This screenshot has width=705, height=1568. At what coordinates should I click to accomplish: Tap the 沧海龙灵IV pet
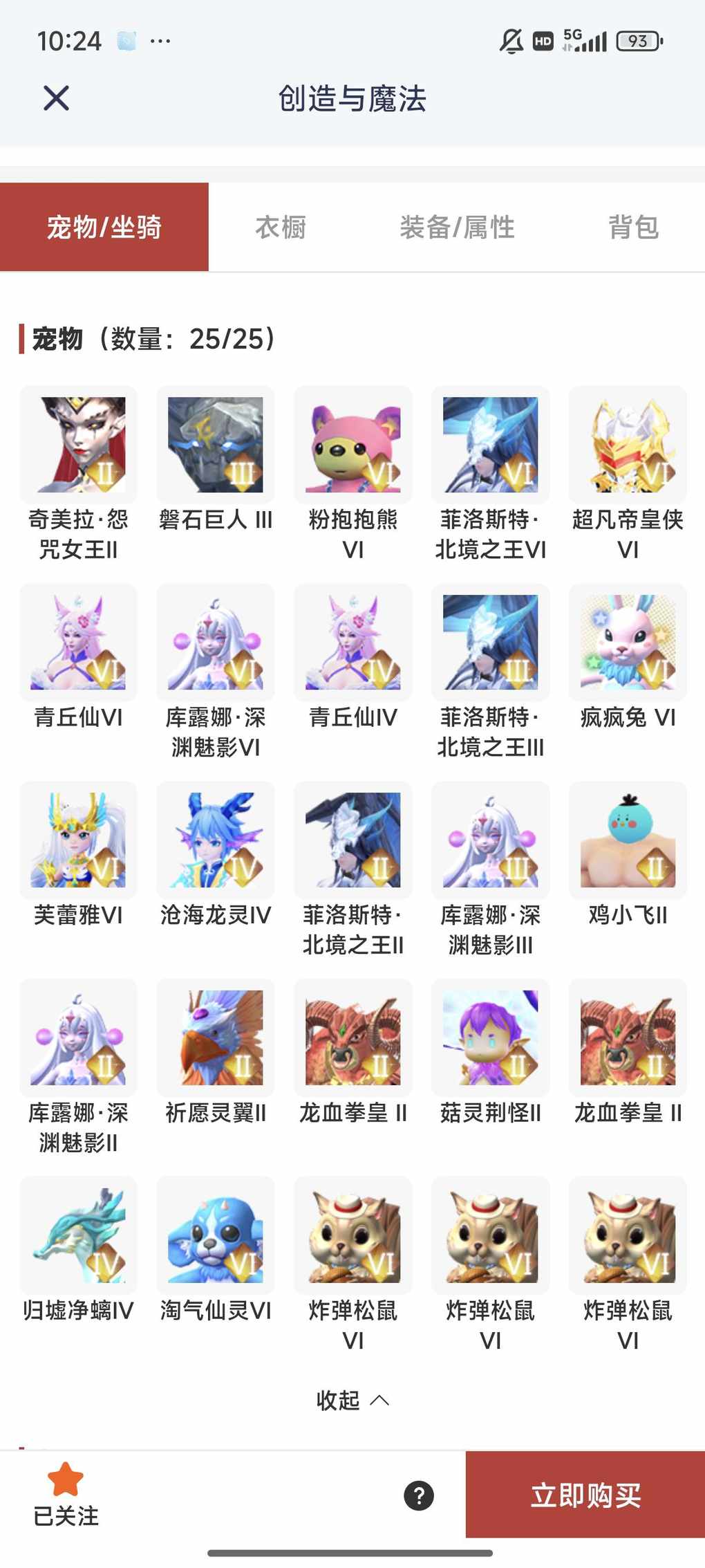[x=216, y=840]
